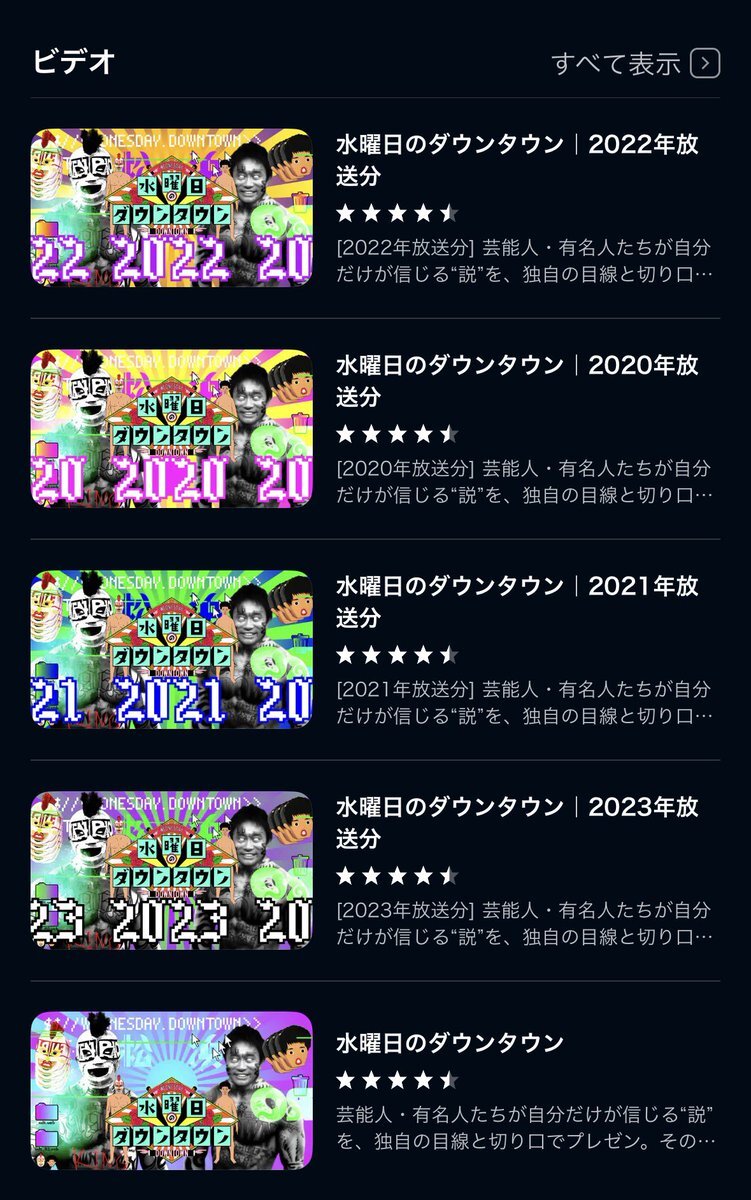Image resolution: width=751 pixels, height=1200 pixels.
Task: View 水曜日のダウンタウン 2023年放送分
Action: tap(517, 822)
